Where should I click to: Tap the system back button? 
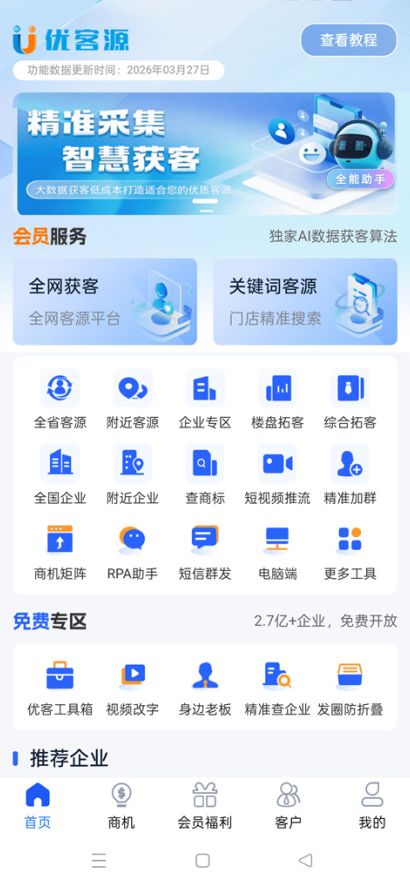pyautogui.click(x=305, y=860)
